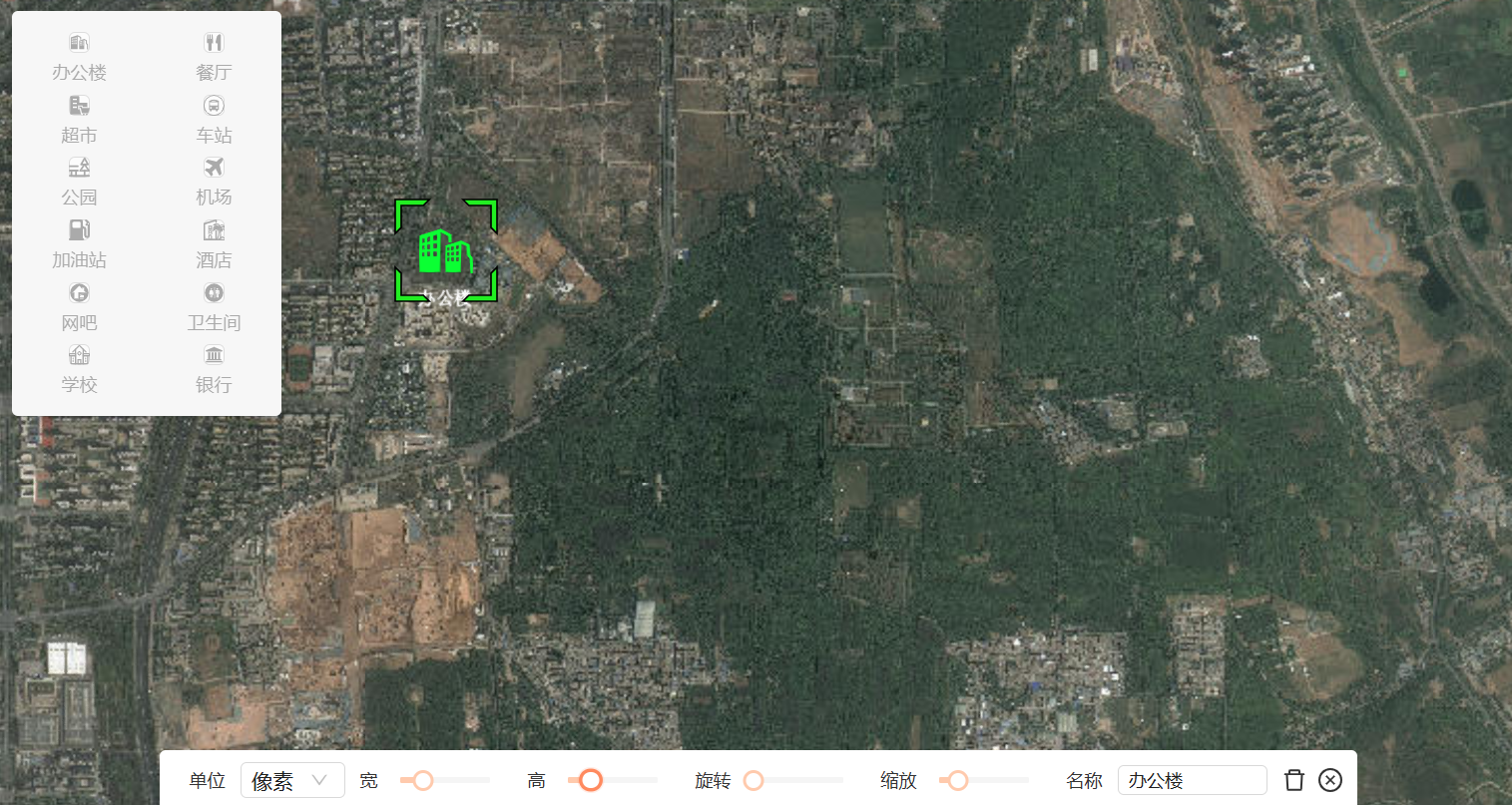Select the 车站 marker
Viewport: 1512px width, 805px height.
[214, 119]
